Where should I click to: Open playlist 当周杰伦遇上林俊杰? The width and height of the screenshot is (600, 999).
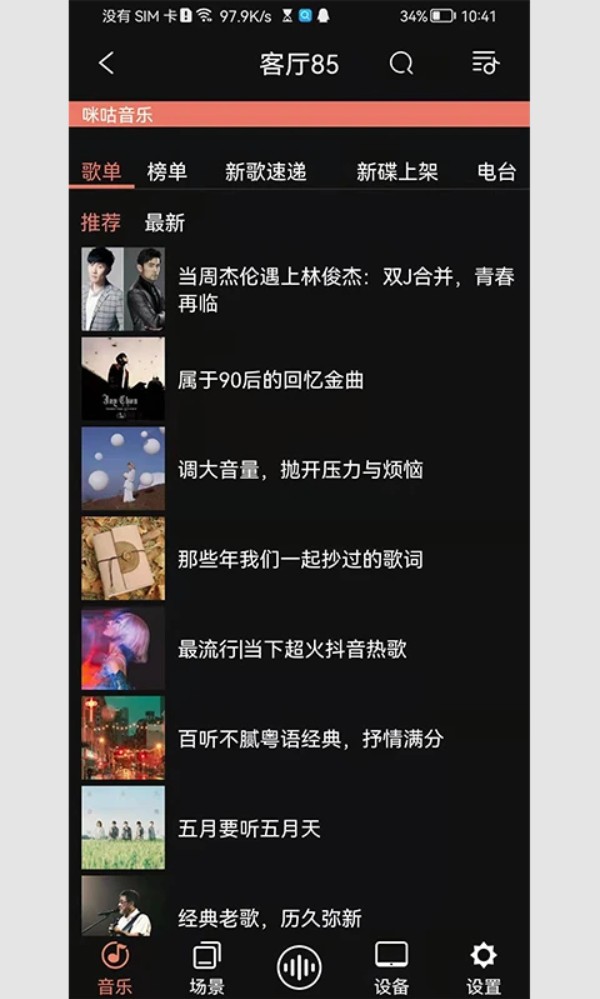coord(299,289)
